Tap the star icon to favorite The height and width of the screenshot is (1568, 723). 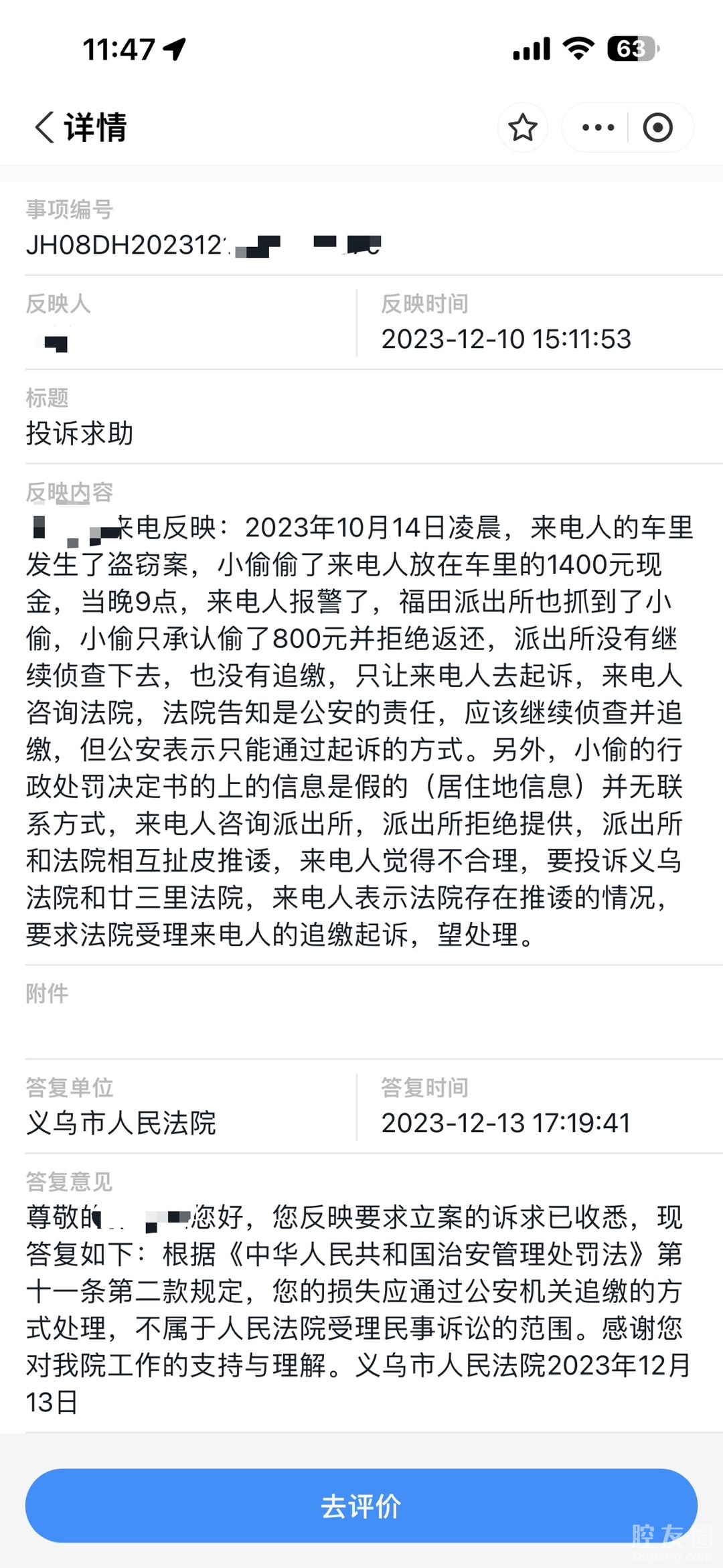522,127
